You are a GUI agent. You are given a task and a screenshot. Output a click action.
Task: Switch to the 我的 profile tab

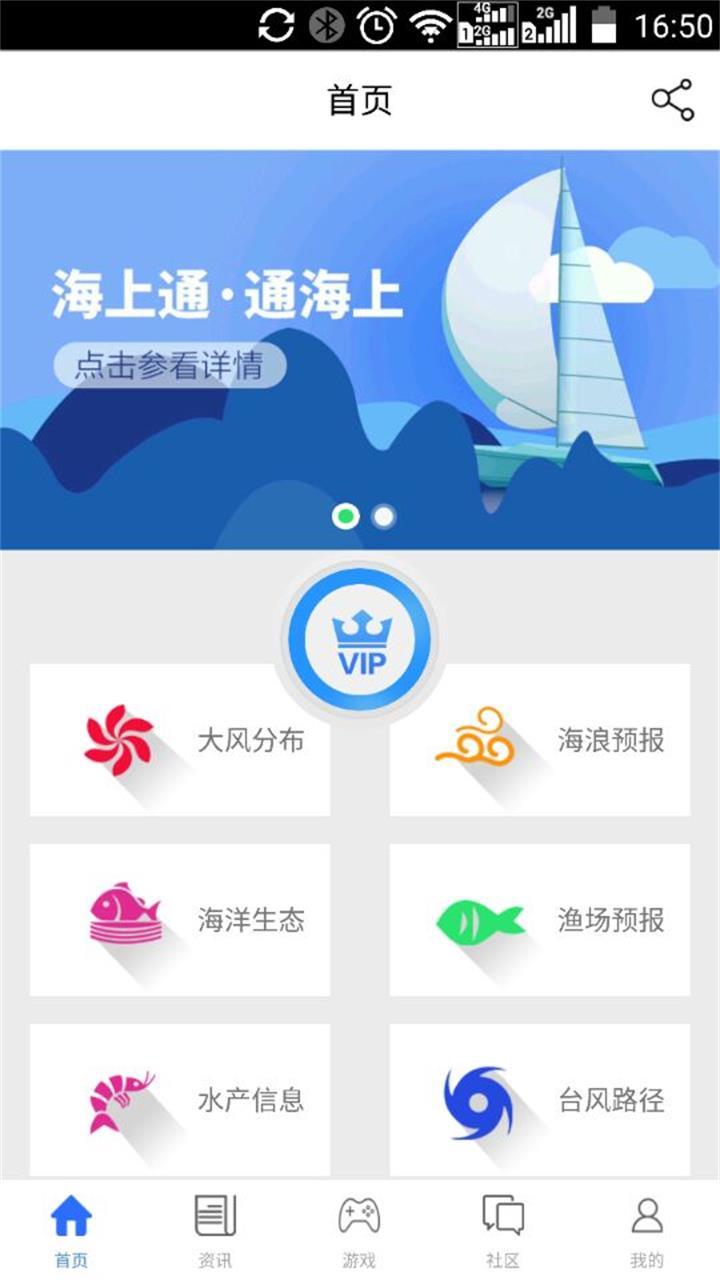[647, 1230]
